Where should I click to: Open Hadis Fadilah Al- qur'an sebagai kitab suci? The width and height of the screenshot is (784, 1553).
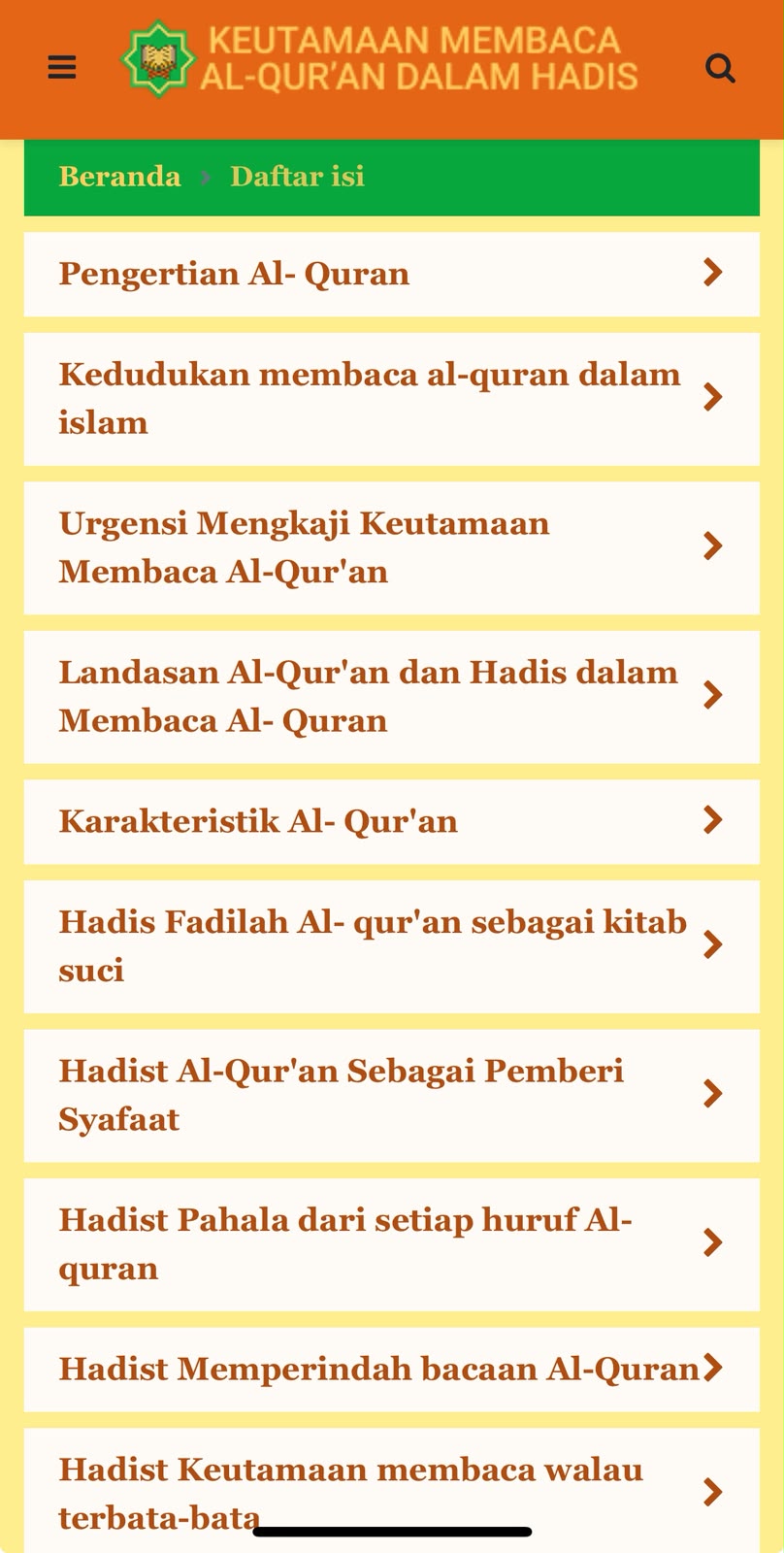pyautogui.click(x=392, y=946)
